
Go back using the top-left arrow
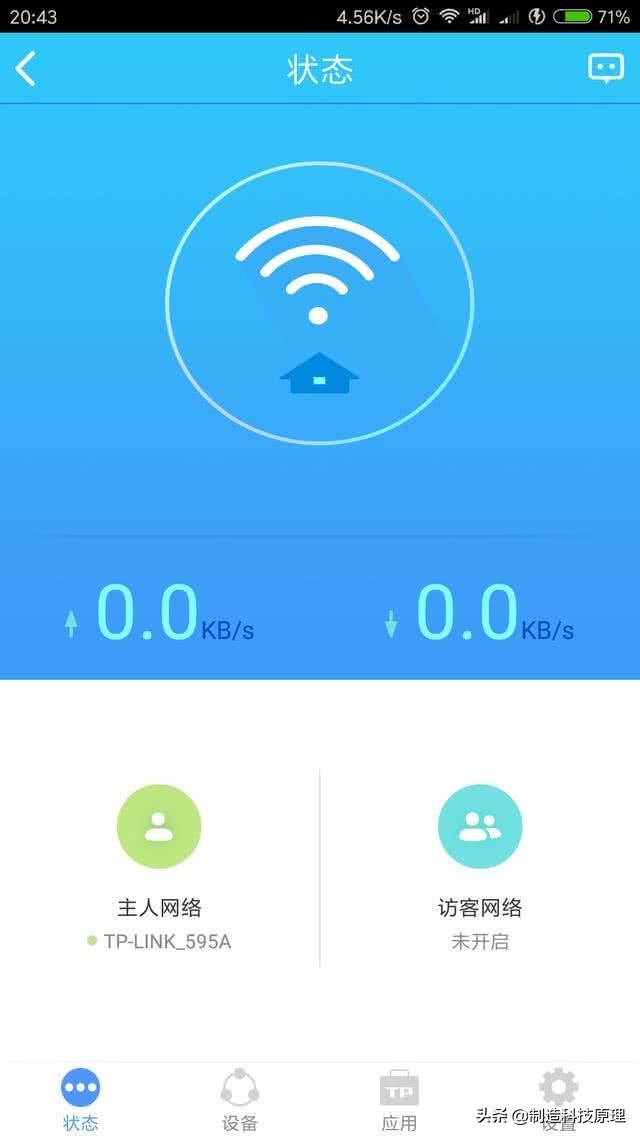[25, 70]
